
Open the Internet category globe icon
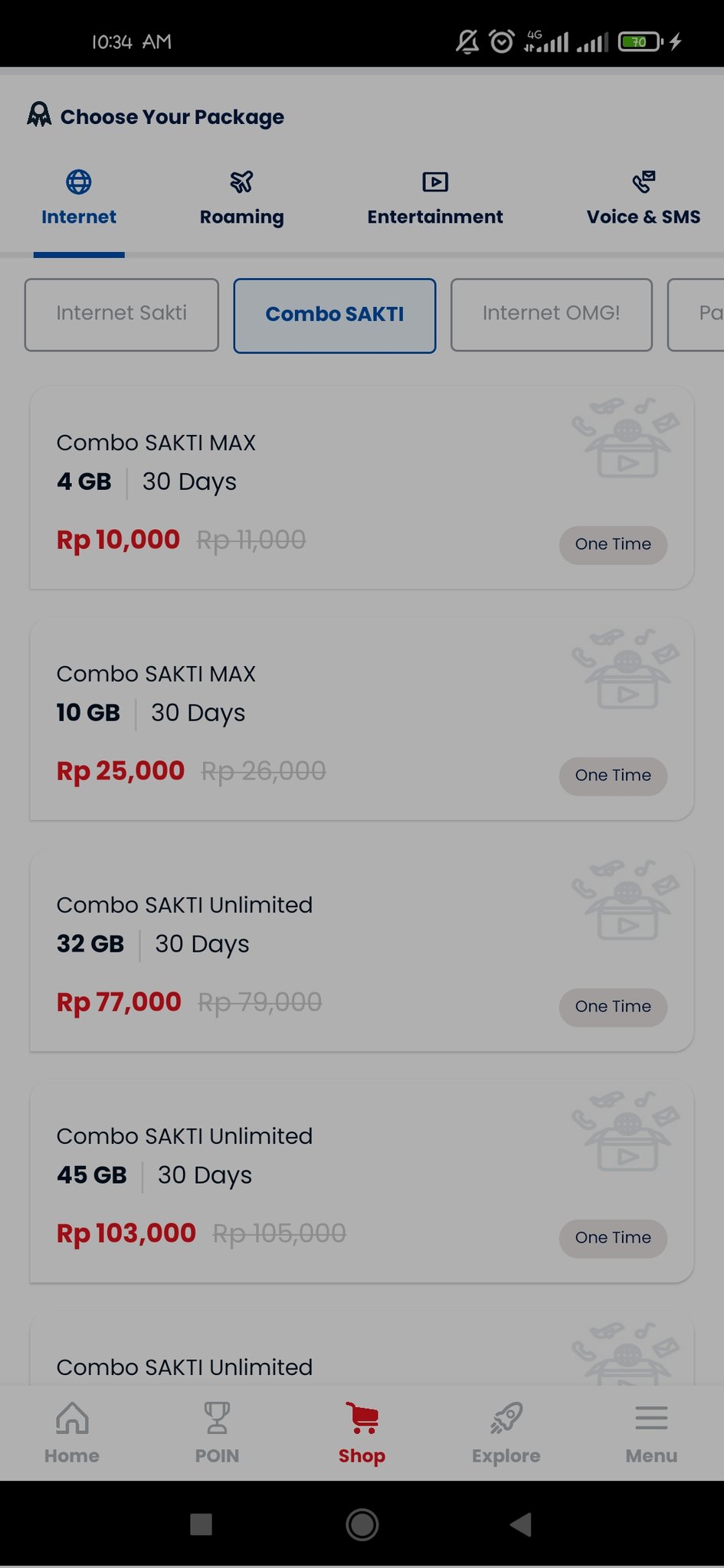[78, 181]
